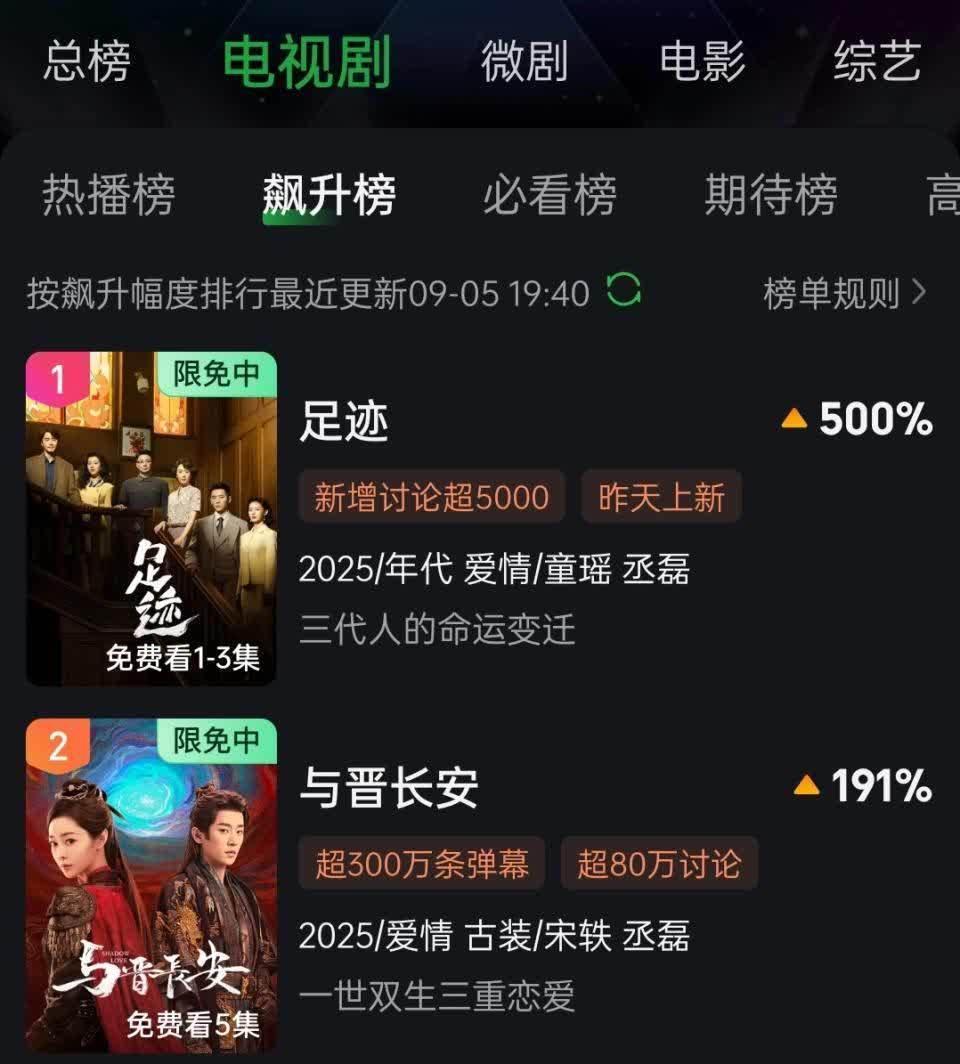Viewport: 960px width, 1064px height.
Task: Open the 与晋长安 drama poster
Action: click(x=151, y=885)
